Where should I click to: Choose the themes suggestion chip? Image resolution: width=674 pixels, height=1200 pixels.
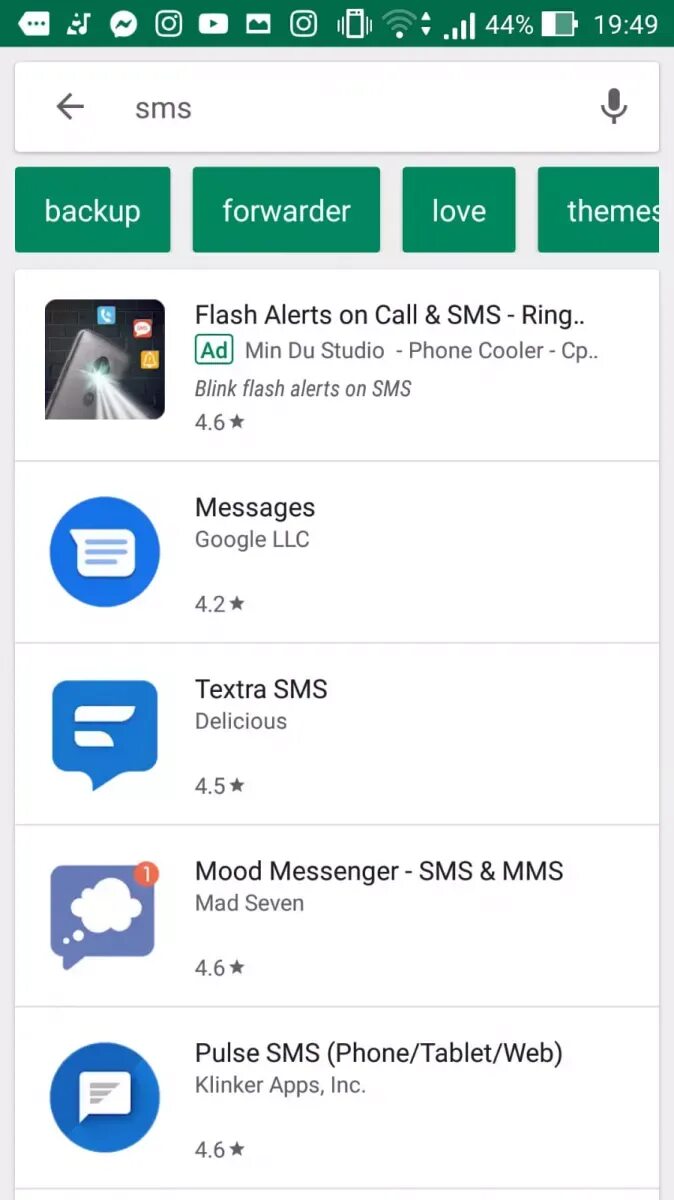click(599, 210)
